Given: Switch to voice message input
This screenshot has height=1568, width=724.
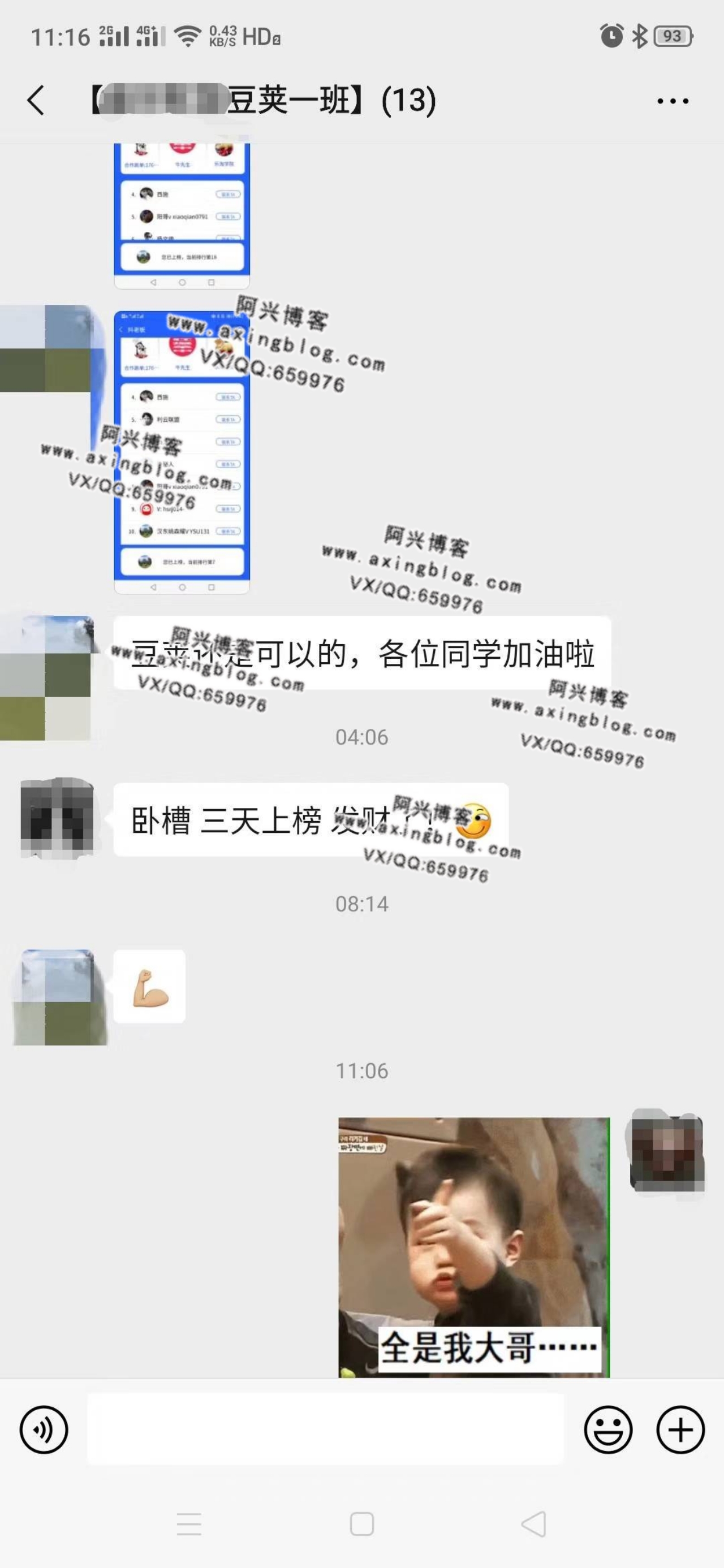Looking at the screenshot, I should point(44,1429).
